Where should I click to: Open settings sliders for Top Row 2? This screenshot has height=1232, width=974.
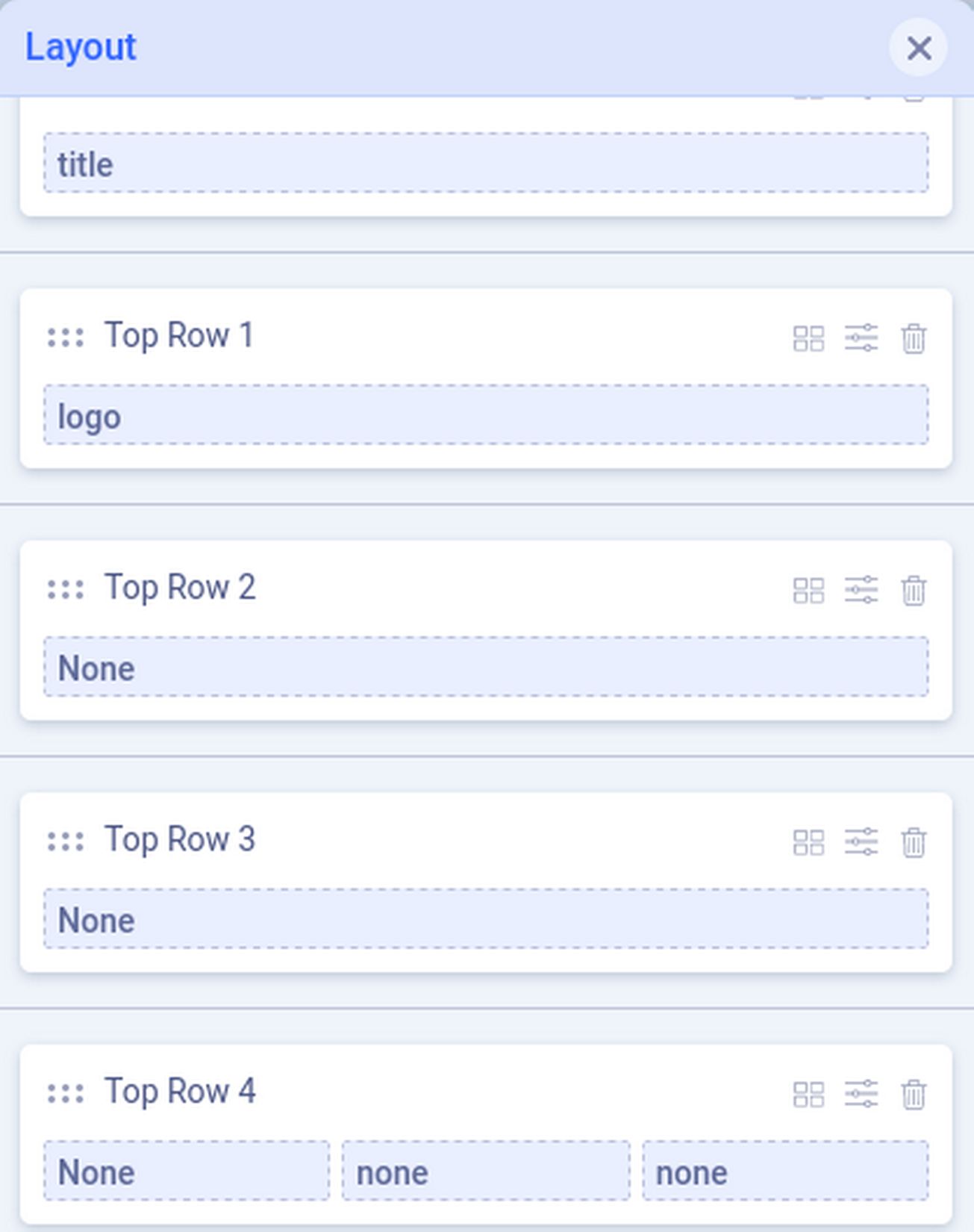[x=861, y=591]
